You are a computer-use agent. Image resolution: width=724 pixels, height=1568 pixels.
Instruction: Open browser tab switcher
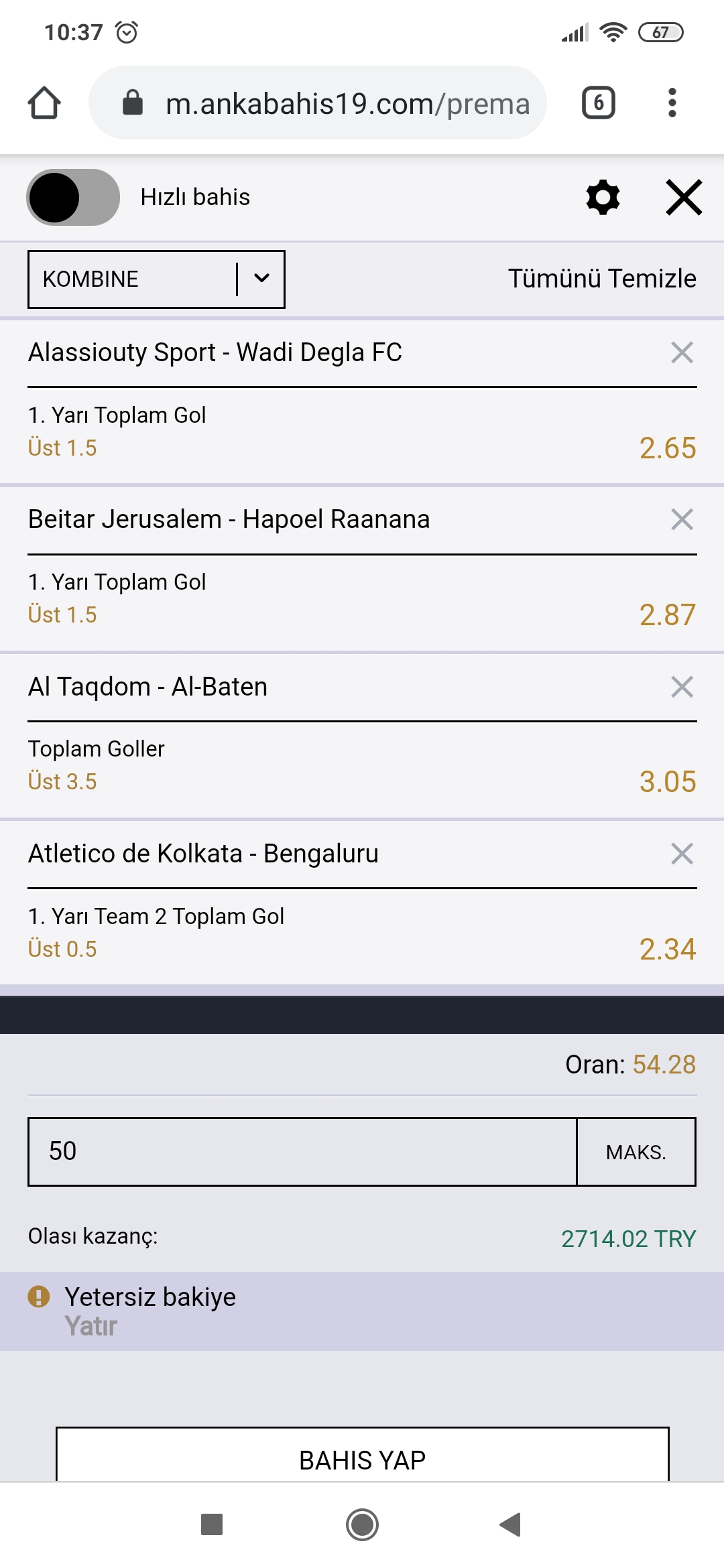pyautogui.click(x=599, y=103)
